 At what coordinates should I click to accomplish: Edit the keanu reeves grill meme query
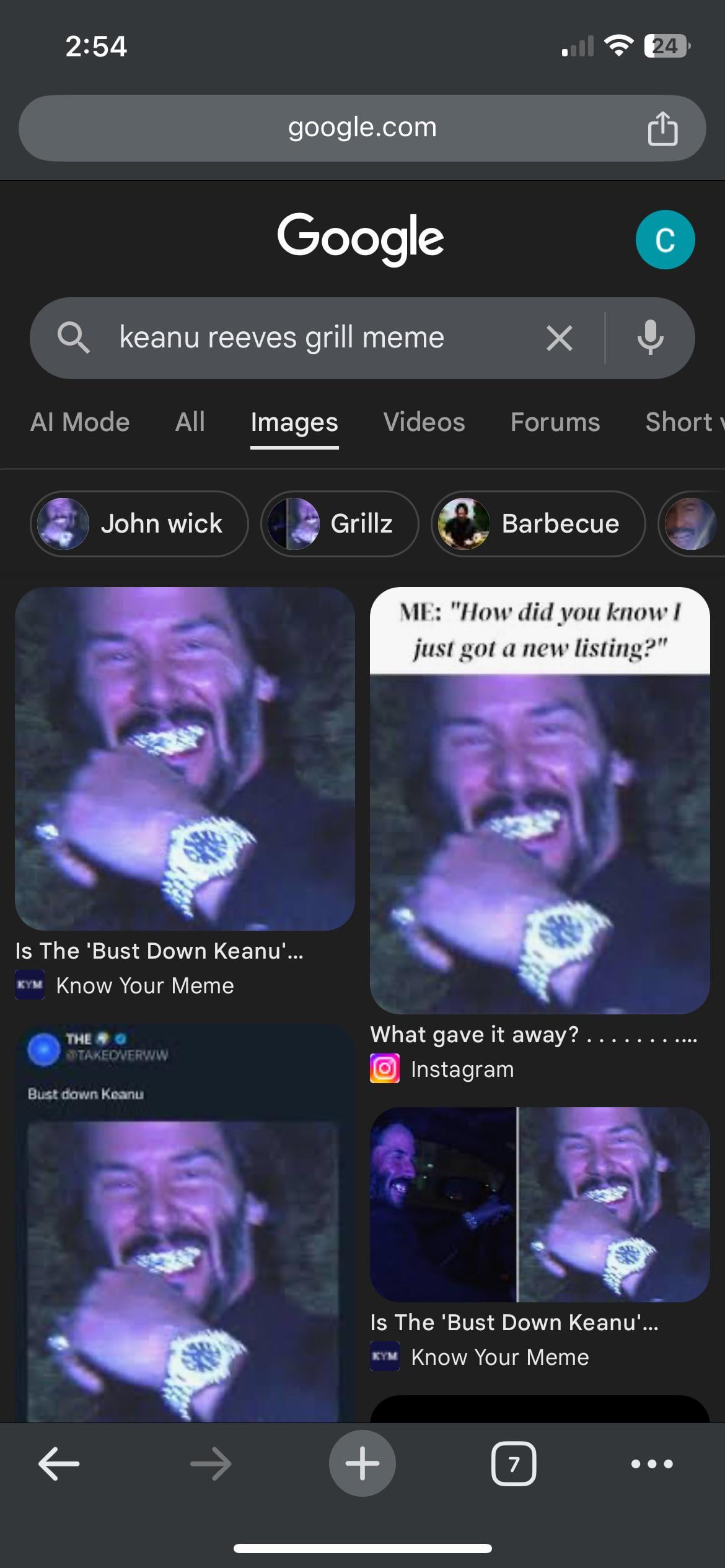point(282,338)
